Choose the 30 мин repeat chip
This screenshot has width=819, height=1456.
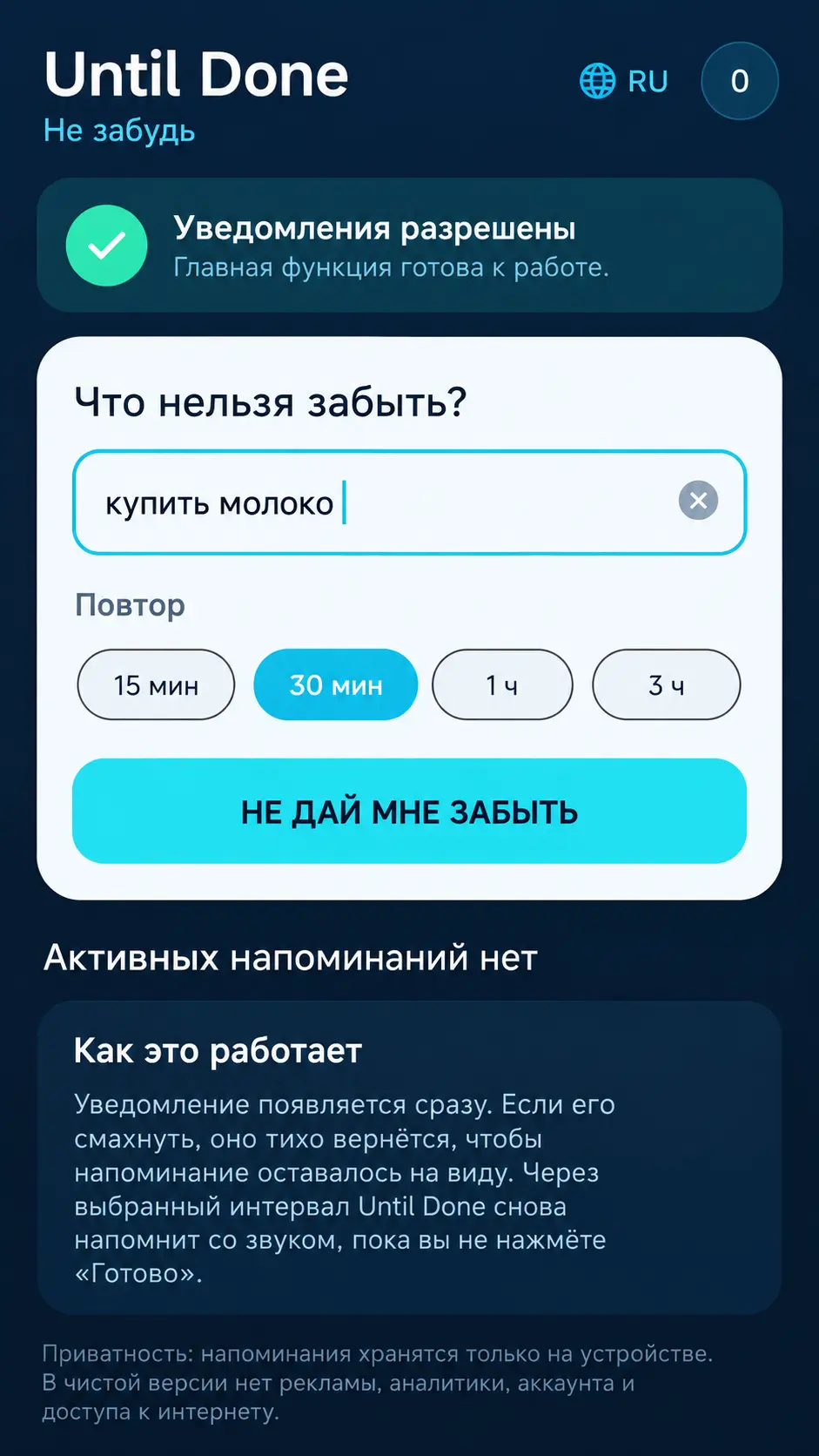[336, 685]
